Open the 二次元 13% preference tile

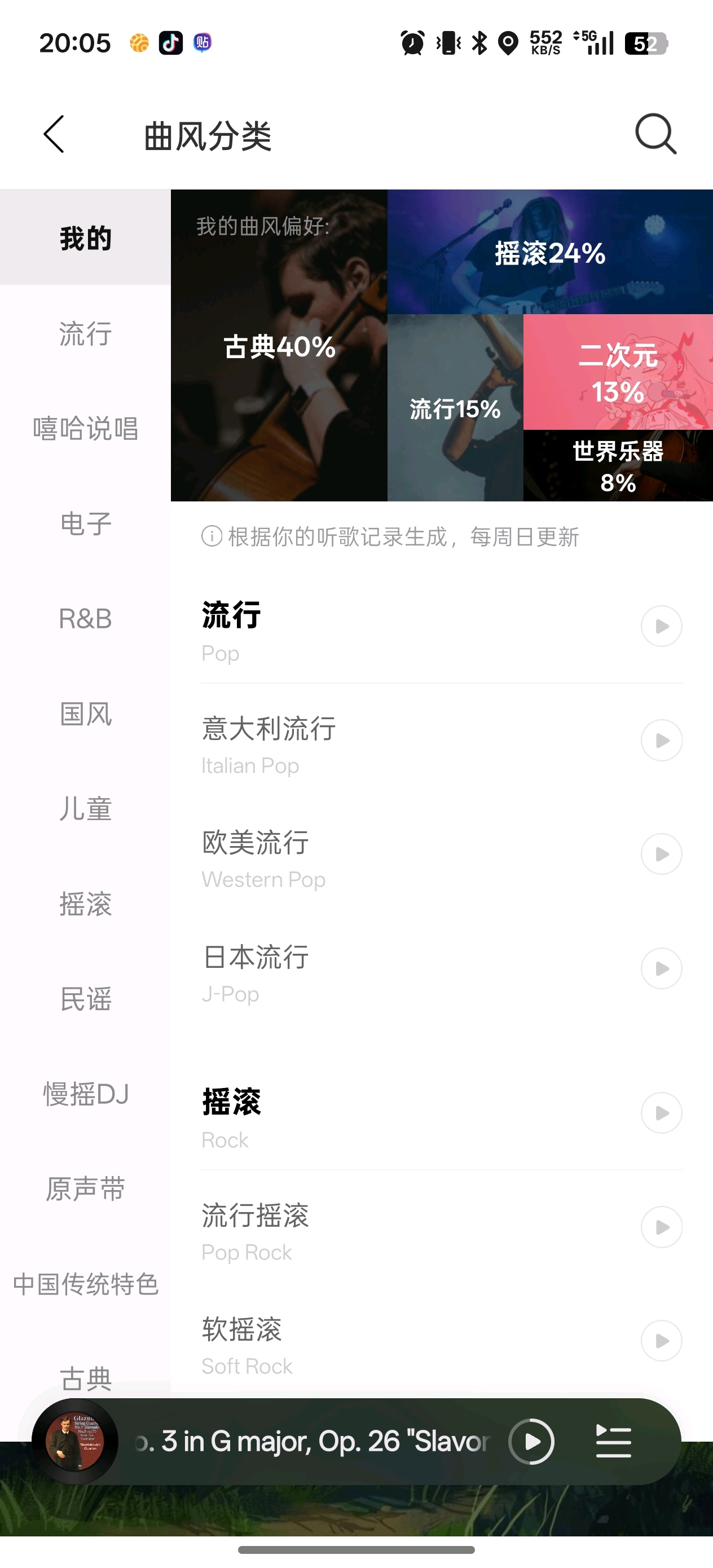tap(618, 372)
